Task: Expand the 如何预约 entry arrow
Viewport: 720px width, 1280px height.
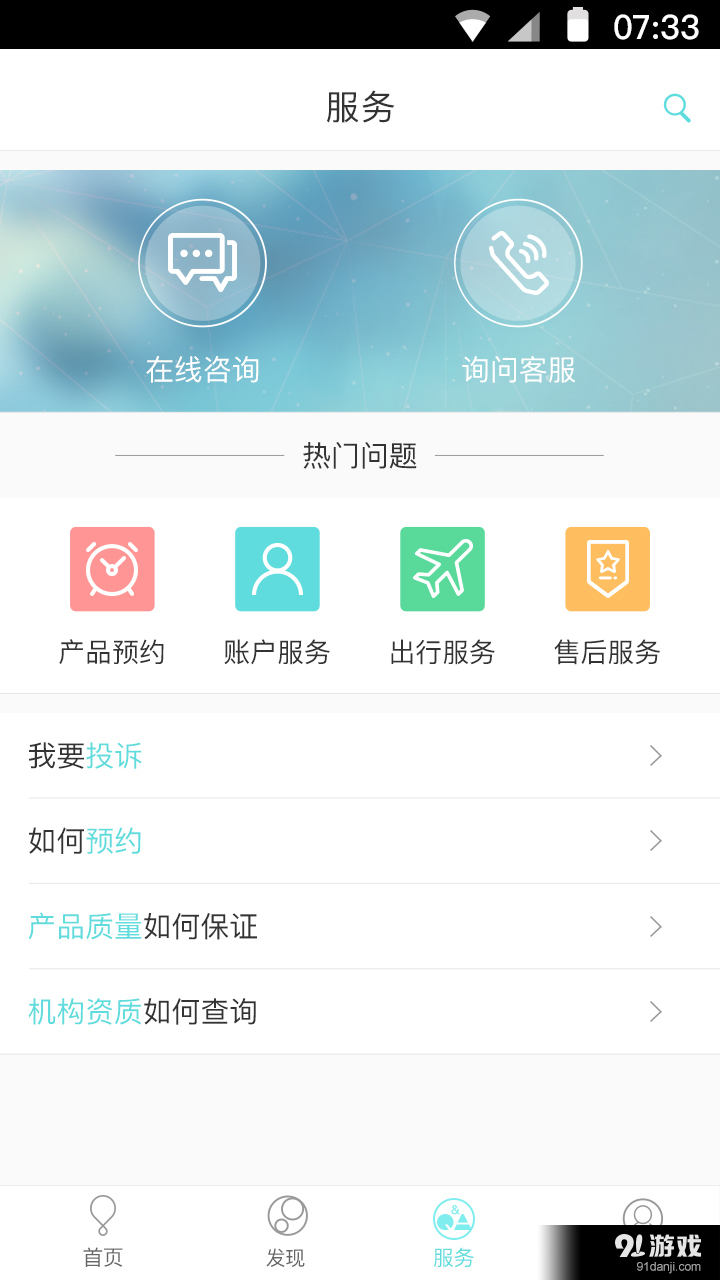Action: click(x=654, y=841)
